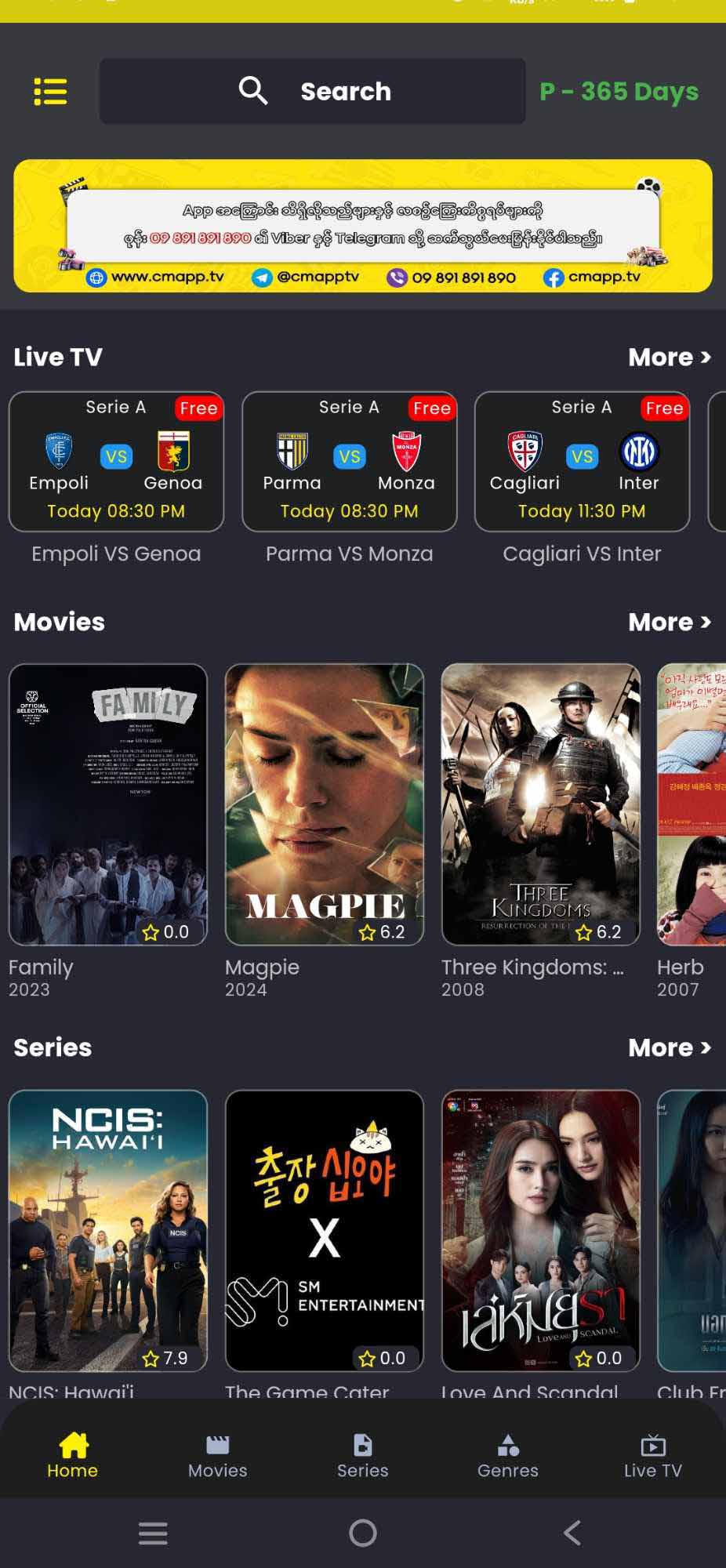726x1568 pixels.
Task: See more Series
Action: (669, 1048)
